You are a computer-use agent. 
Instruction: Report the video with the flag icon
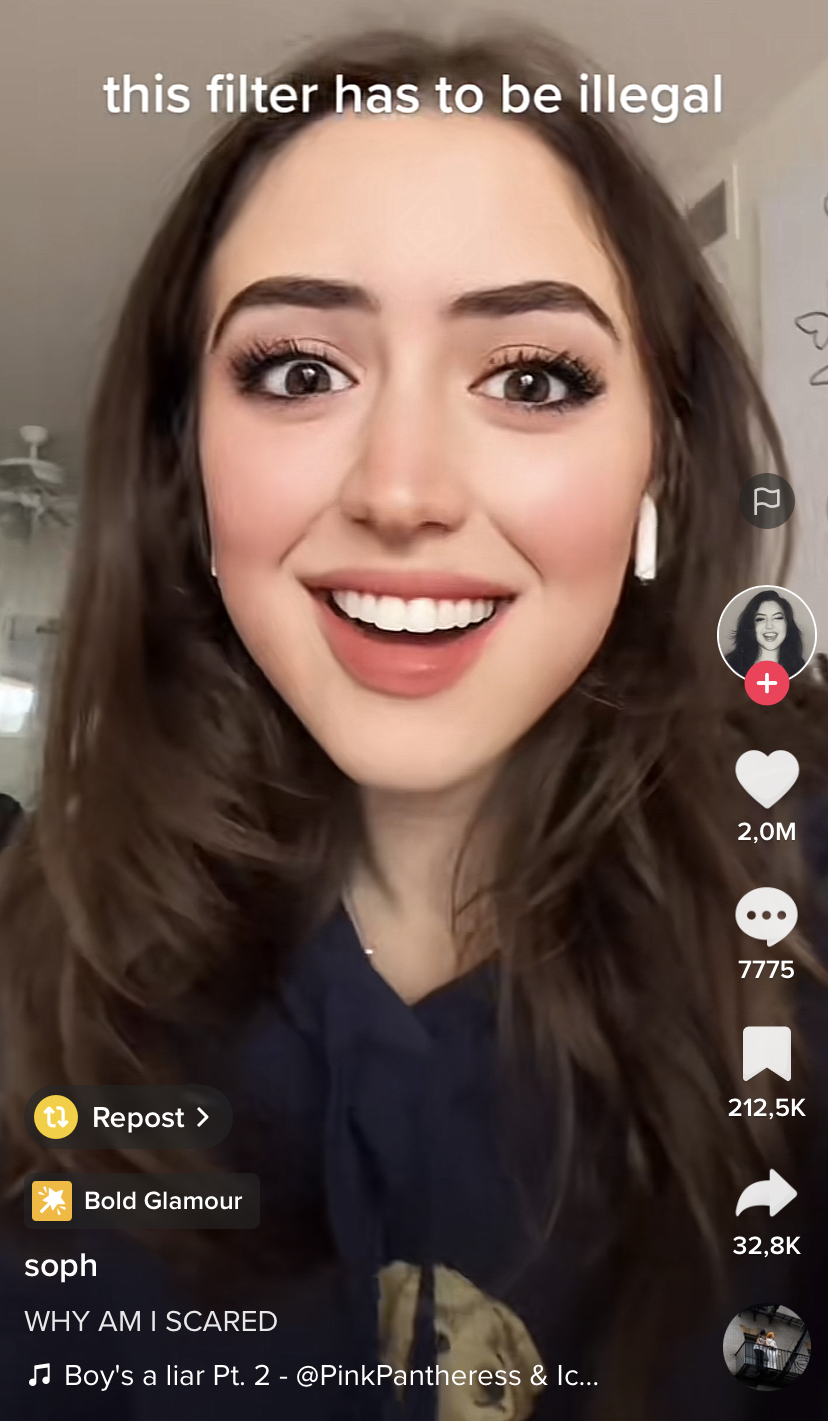(767, 501)
